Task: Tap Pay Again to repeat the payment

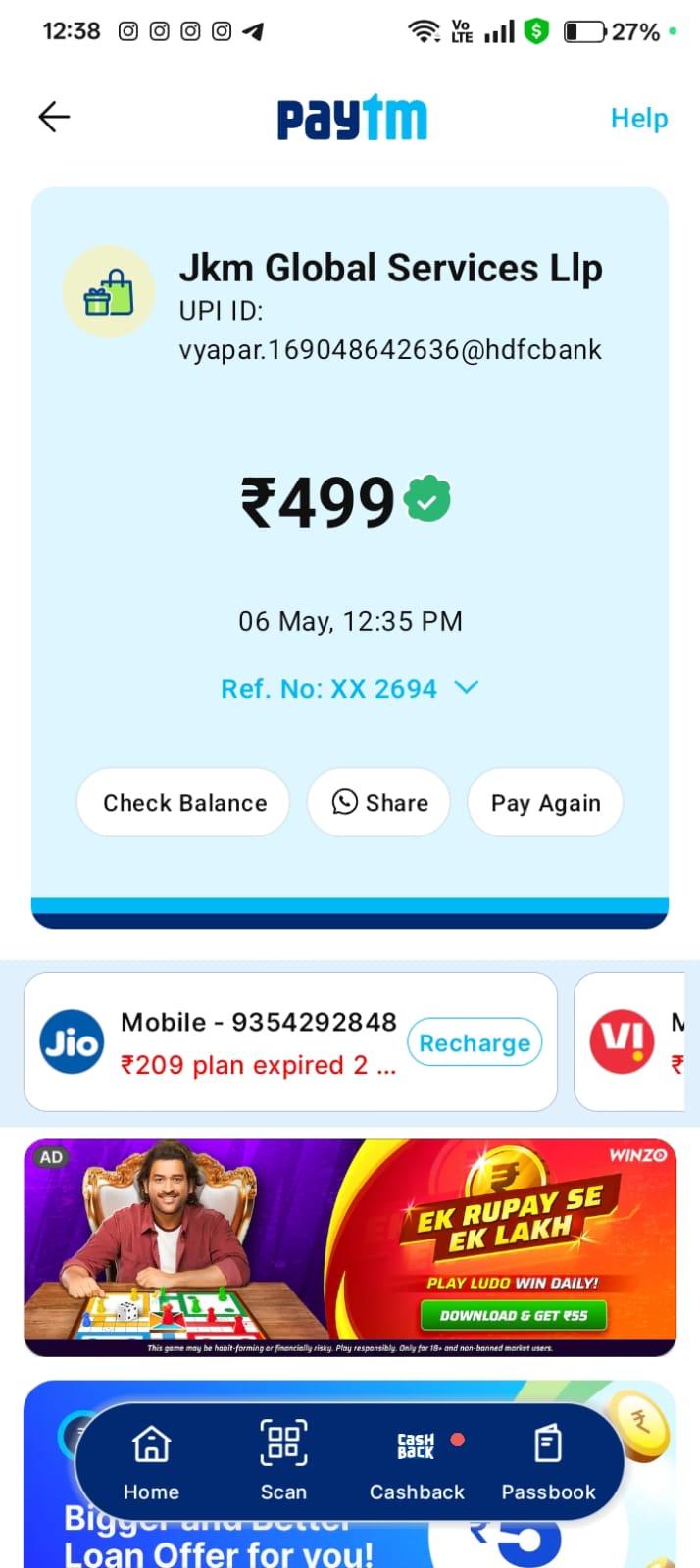Action: point(545,802)
